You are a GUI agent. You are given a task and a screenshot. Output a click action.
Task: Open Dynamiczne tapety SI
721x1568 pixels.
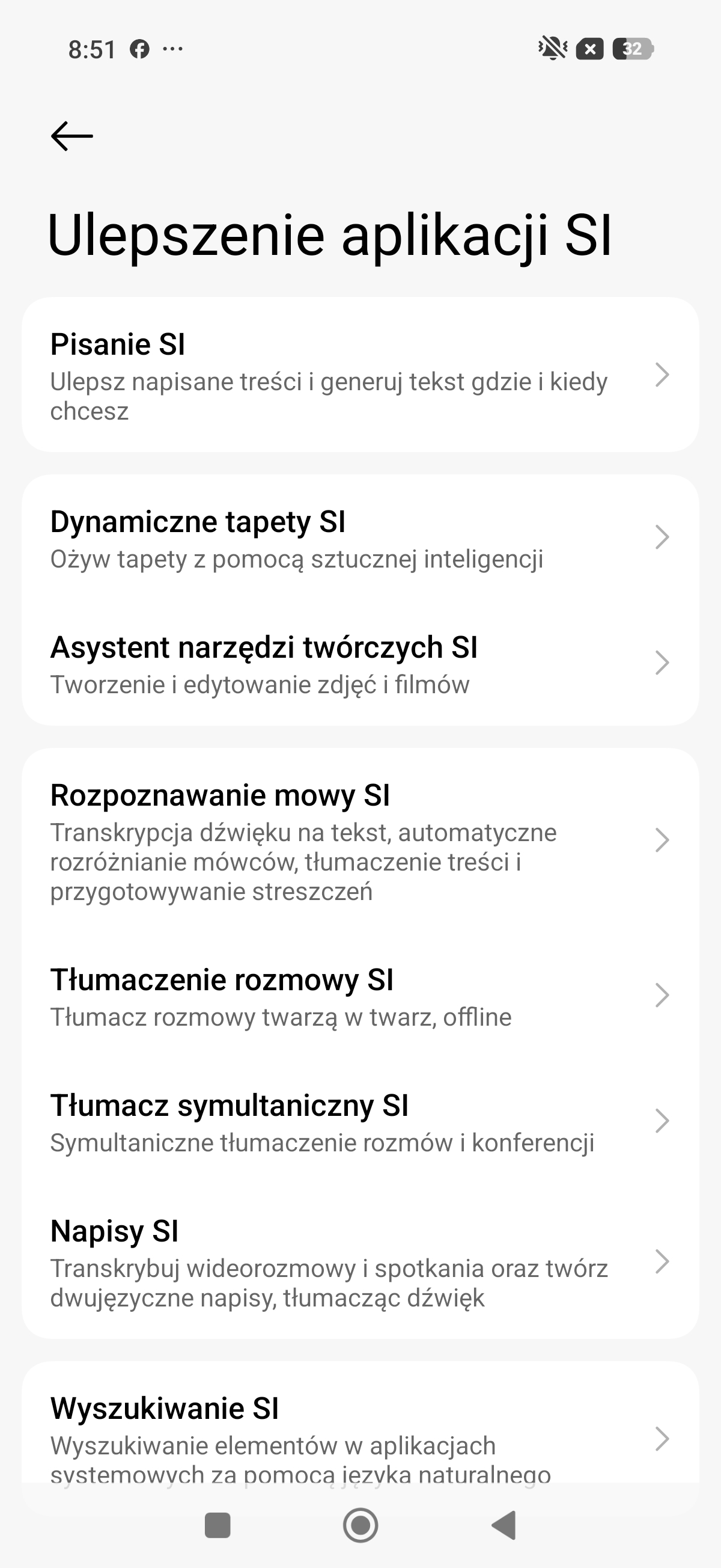coord(359,538)
